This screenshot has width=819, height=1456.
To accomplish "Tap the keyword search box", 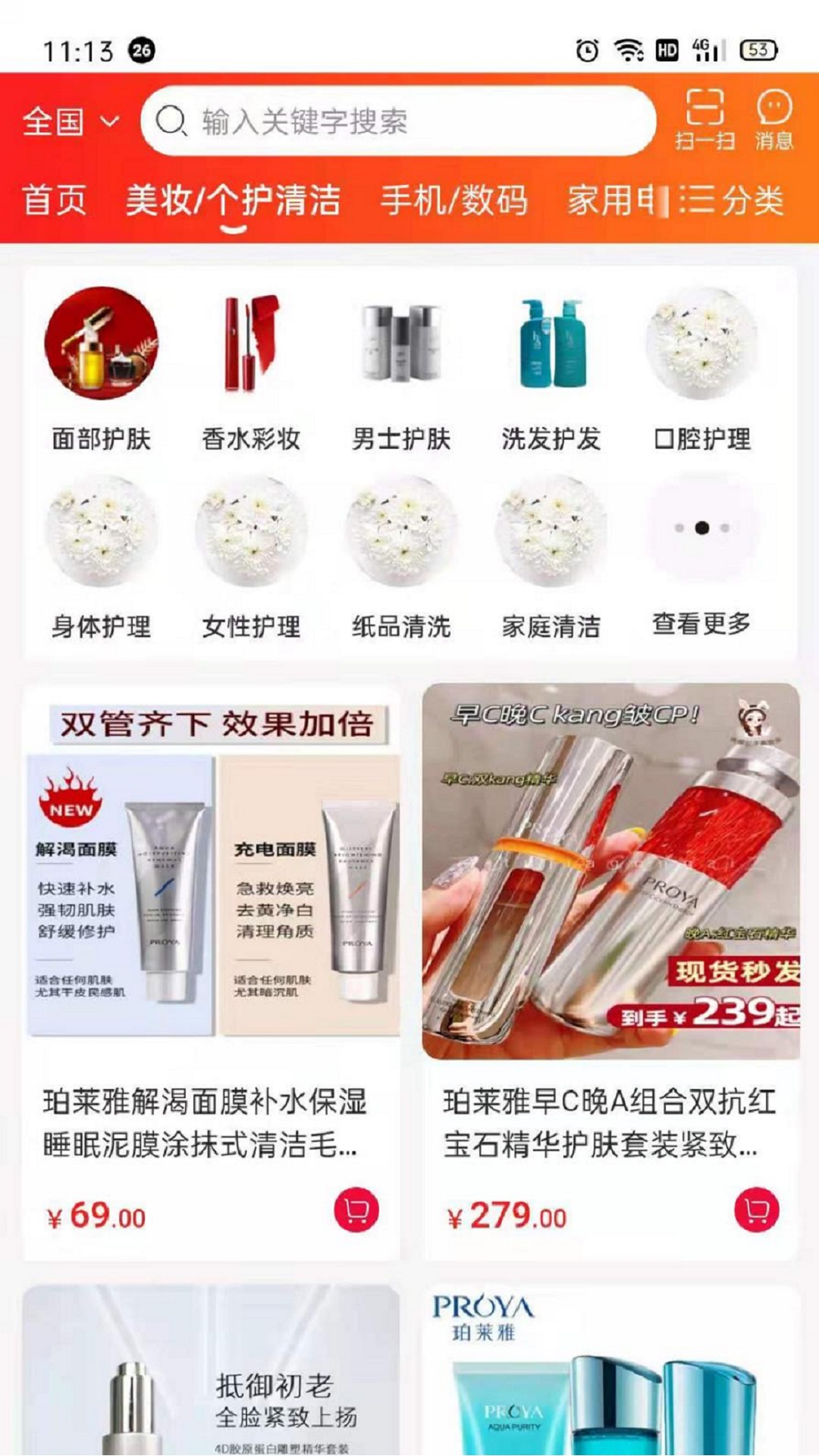I will pyautogui.click(x=398, y=121).
